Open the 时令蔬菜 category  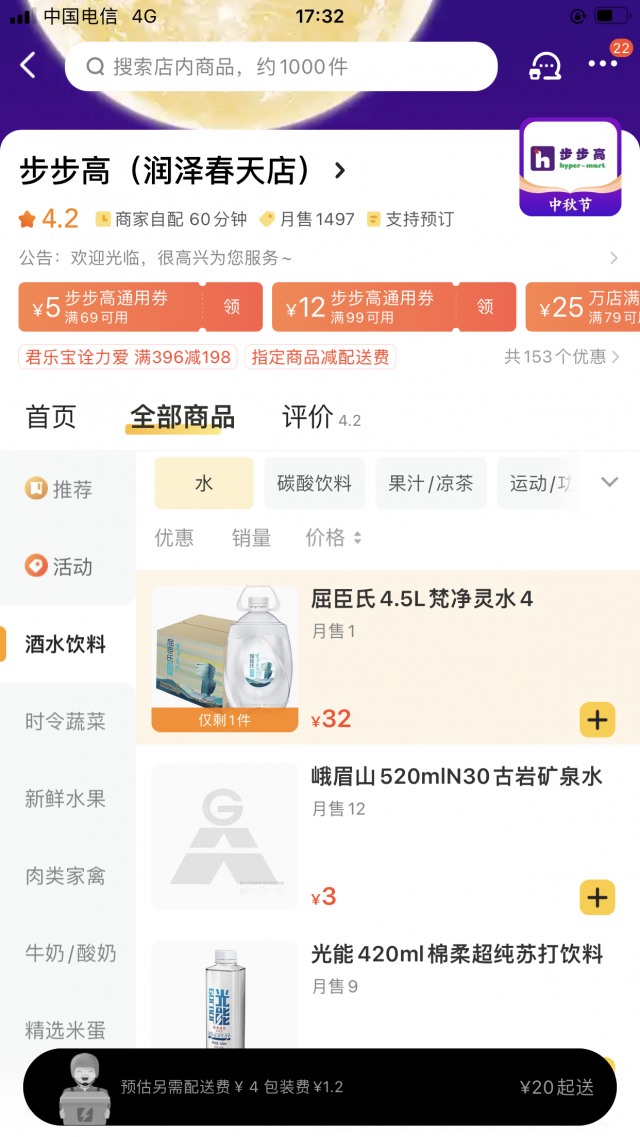pos(65,721)
